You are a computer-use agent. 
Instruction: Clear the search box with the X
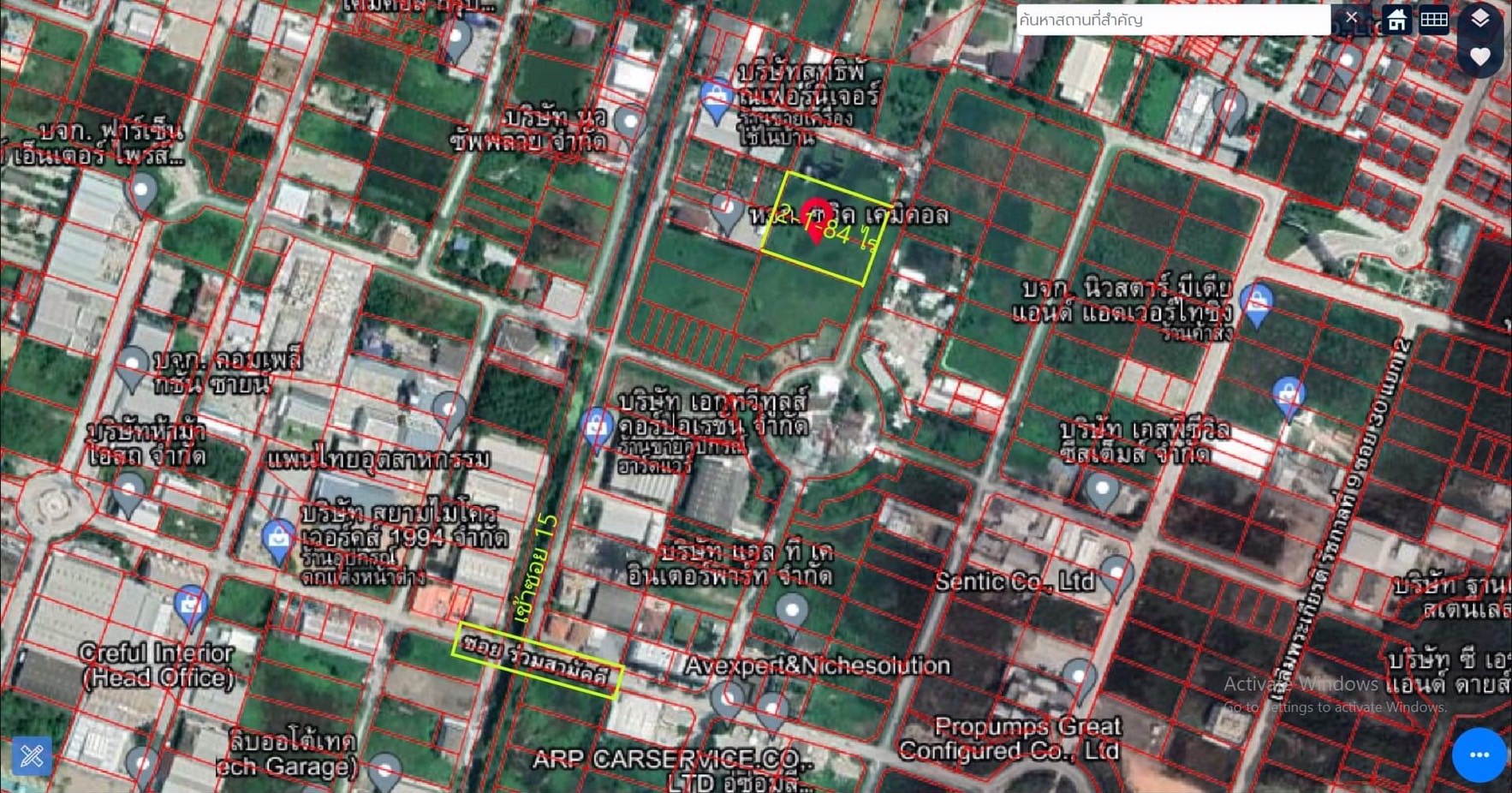[x=1351, y=18]
